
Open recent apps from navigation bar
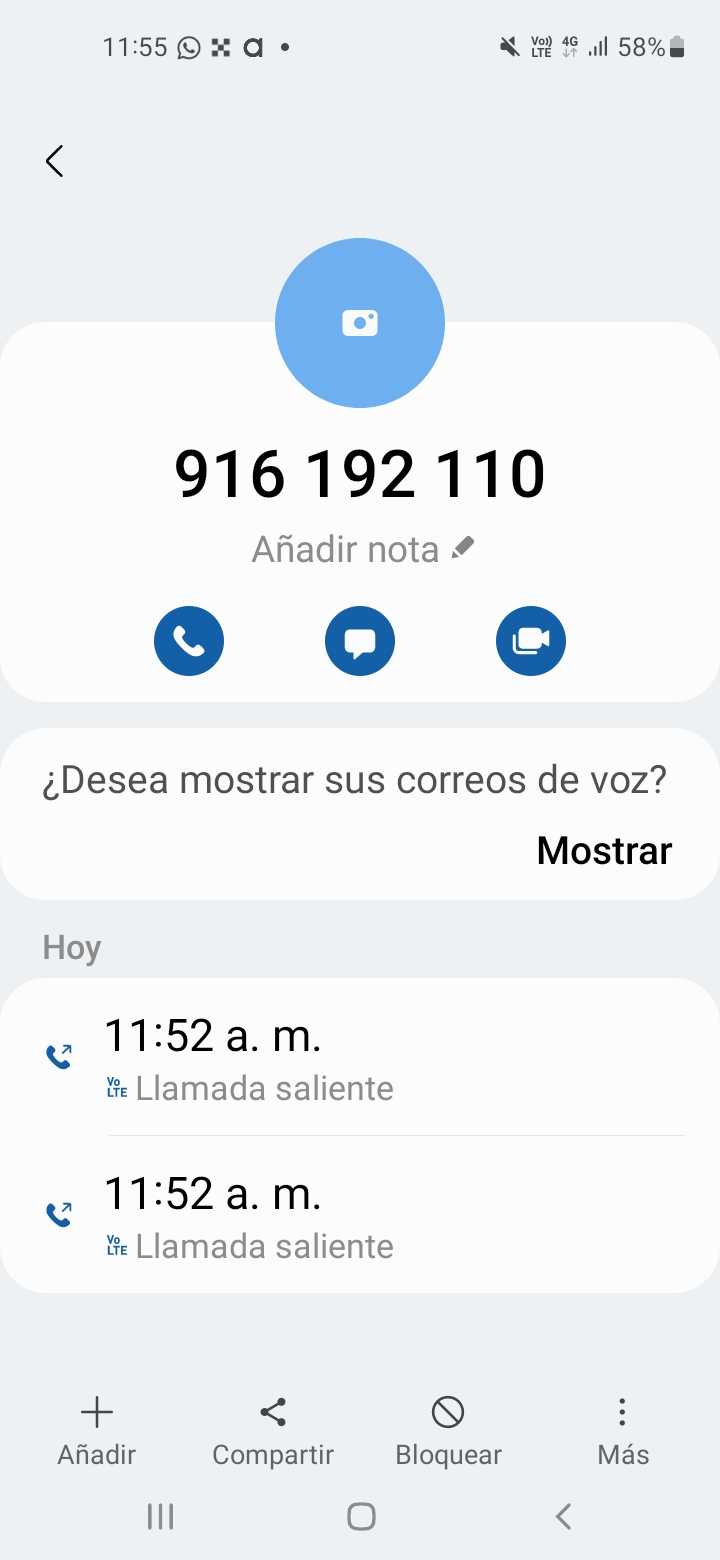coord(160,1517)
